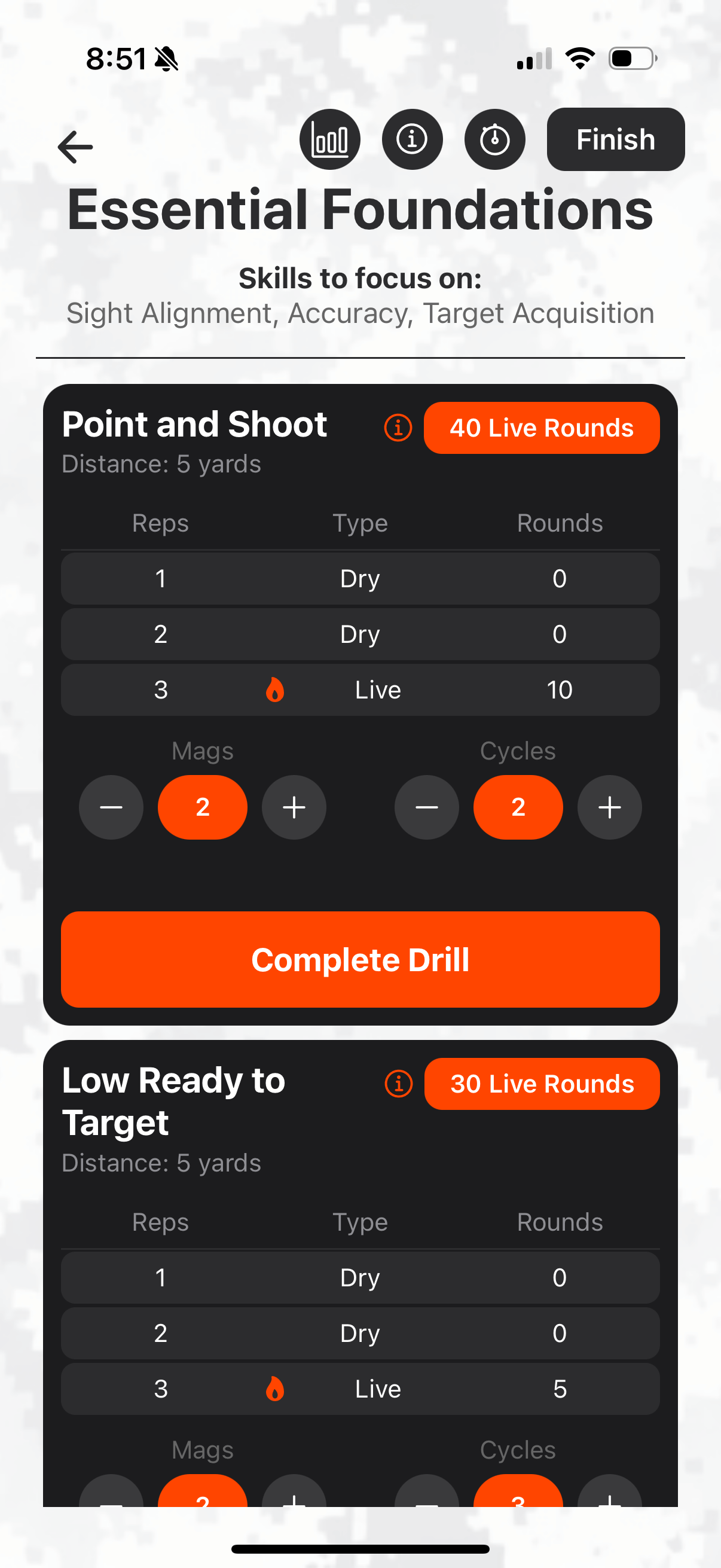Go back using the arrow
Image resolution: width=721 pixels, height=1568 pixels.
coord(75,147)
